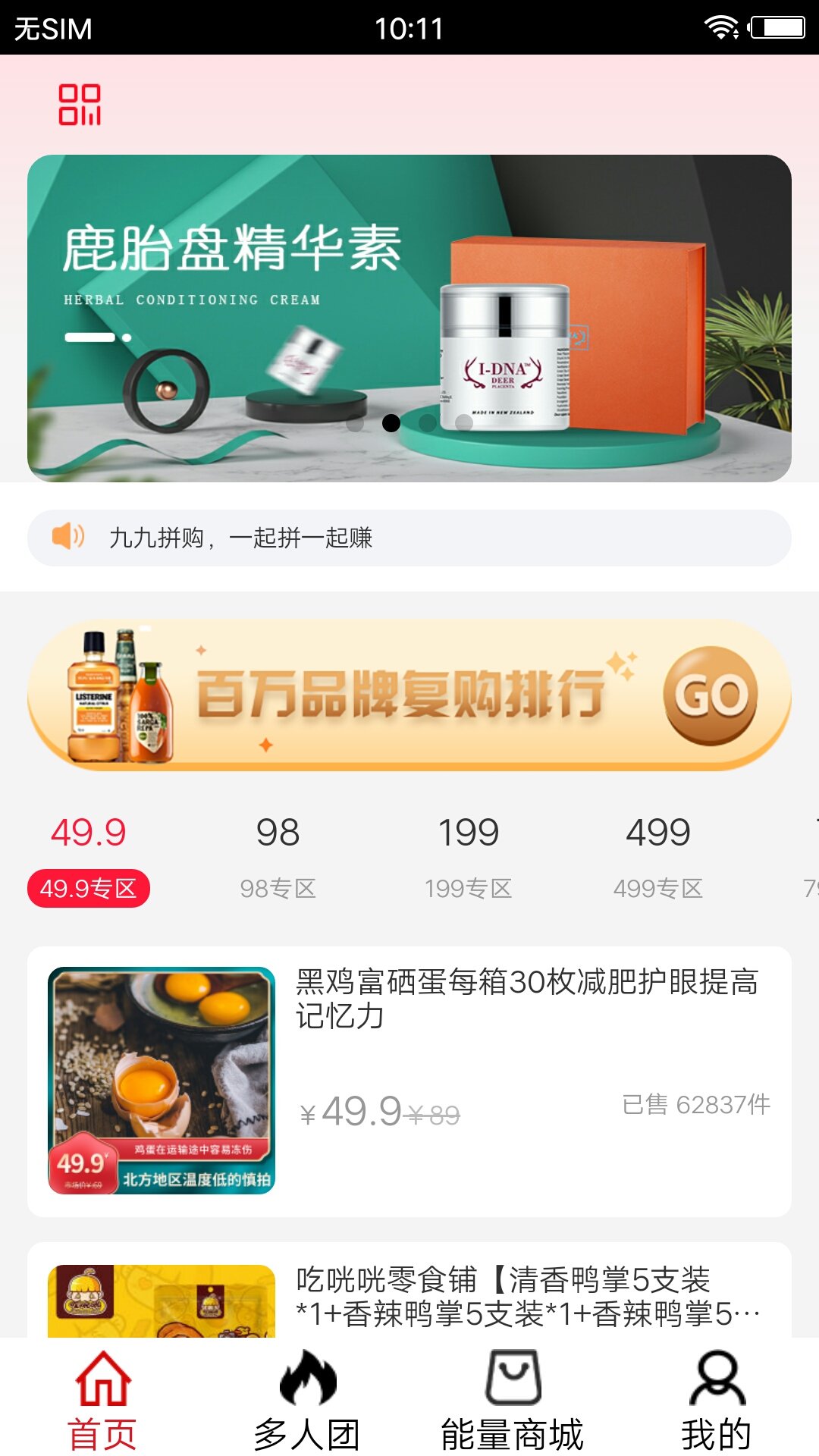The image size is (819, 1456).
Task: Tap the 多人团 flame icon
Action: pyautogui.click(x=310, y=1380)
